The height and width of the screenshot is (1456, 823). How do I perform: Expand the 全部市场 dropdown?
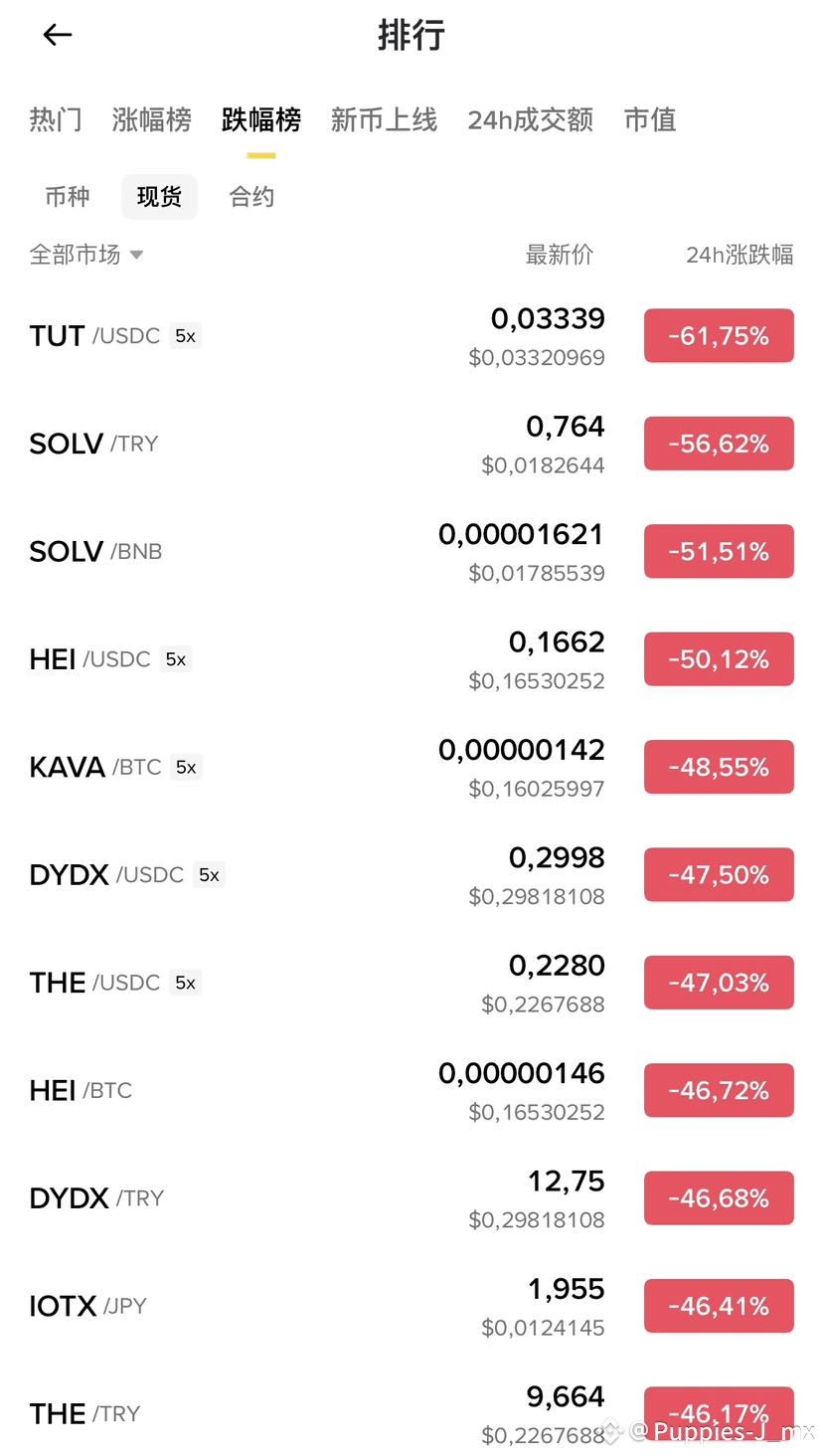click(86, 255)
